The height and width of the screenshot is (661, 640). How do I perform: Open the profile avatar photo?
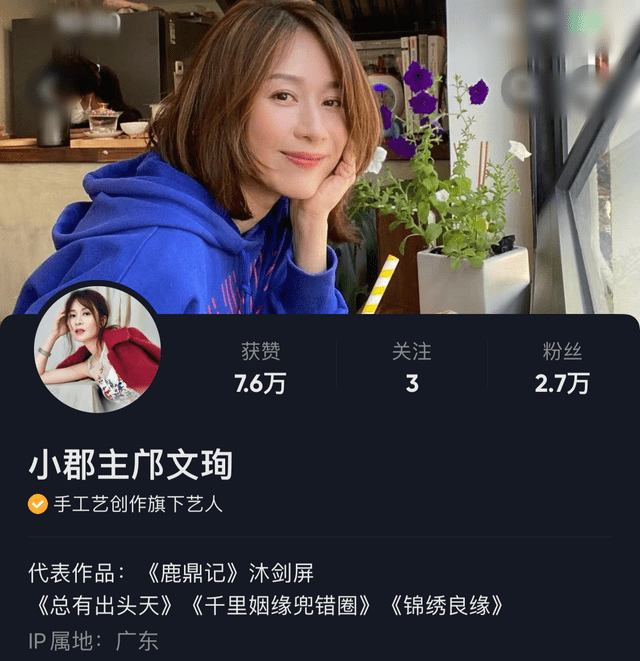(98, 350)
